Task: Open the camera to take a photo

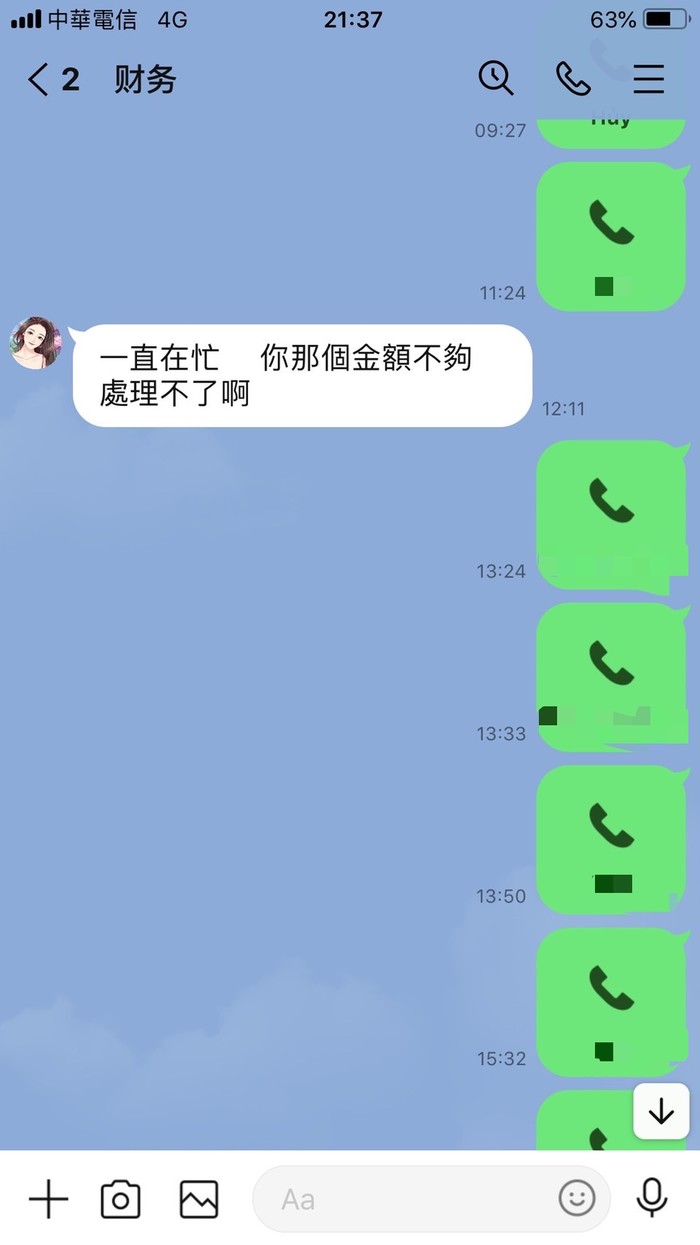Action: coord(120,1199)
